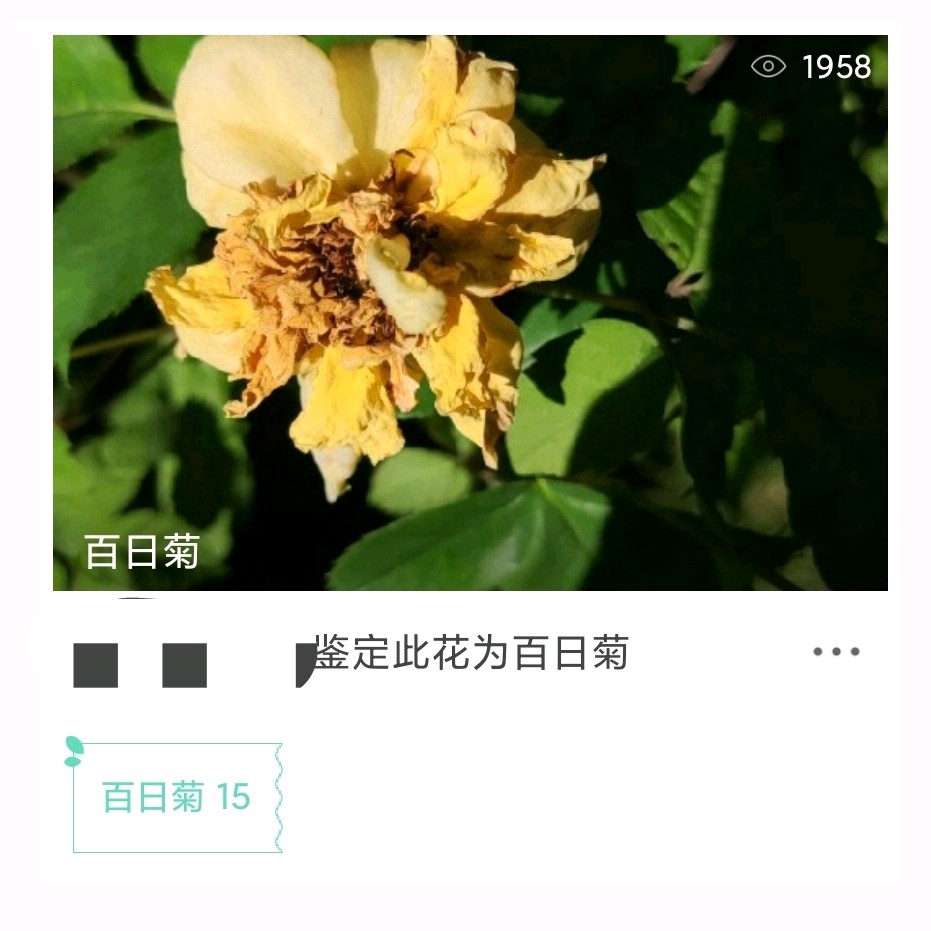The image size is (931, 931).
Task: Tap the 百日菊 15 tag chip
Action: pyautogui.click(x=177, y=797)
